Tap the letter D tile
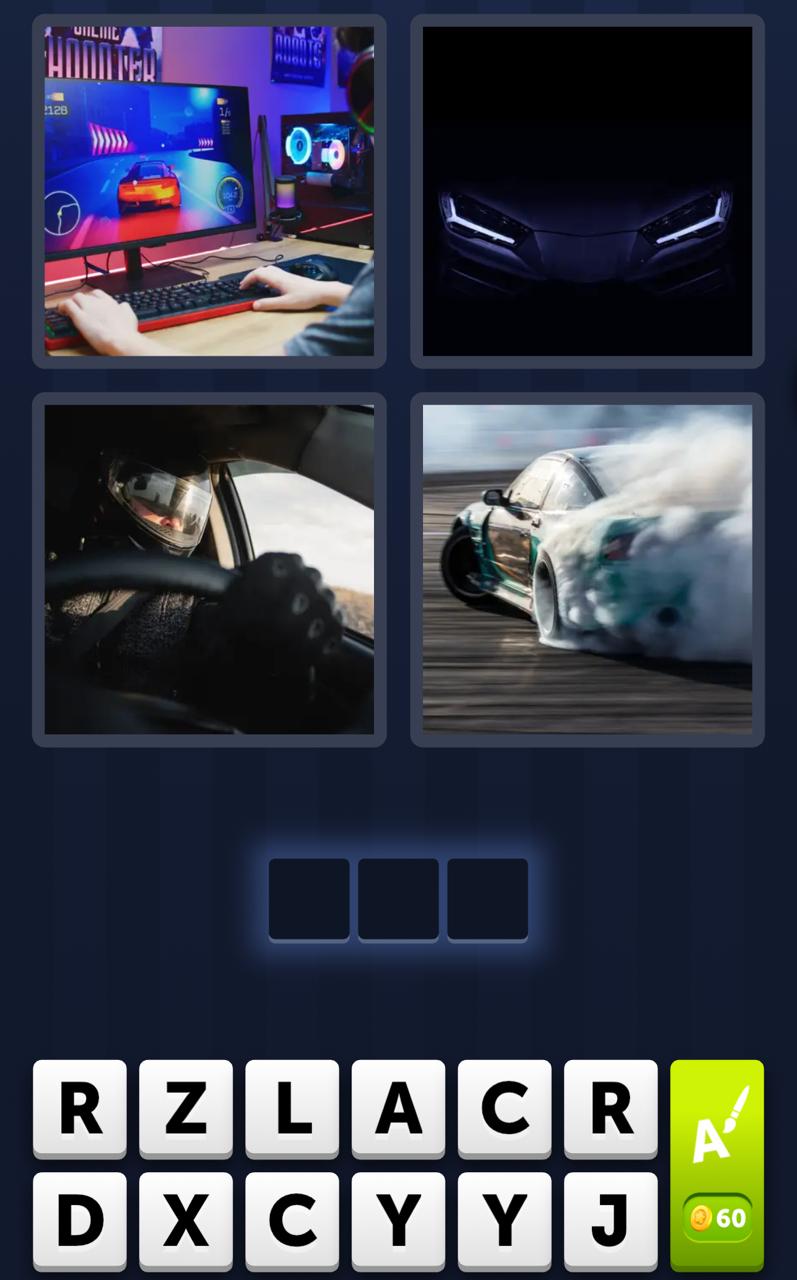This screenshot has height=1280, width=797. click(80, 1222)
